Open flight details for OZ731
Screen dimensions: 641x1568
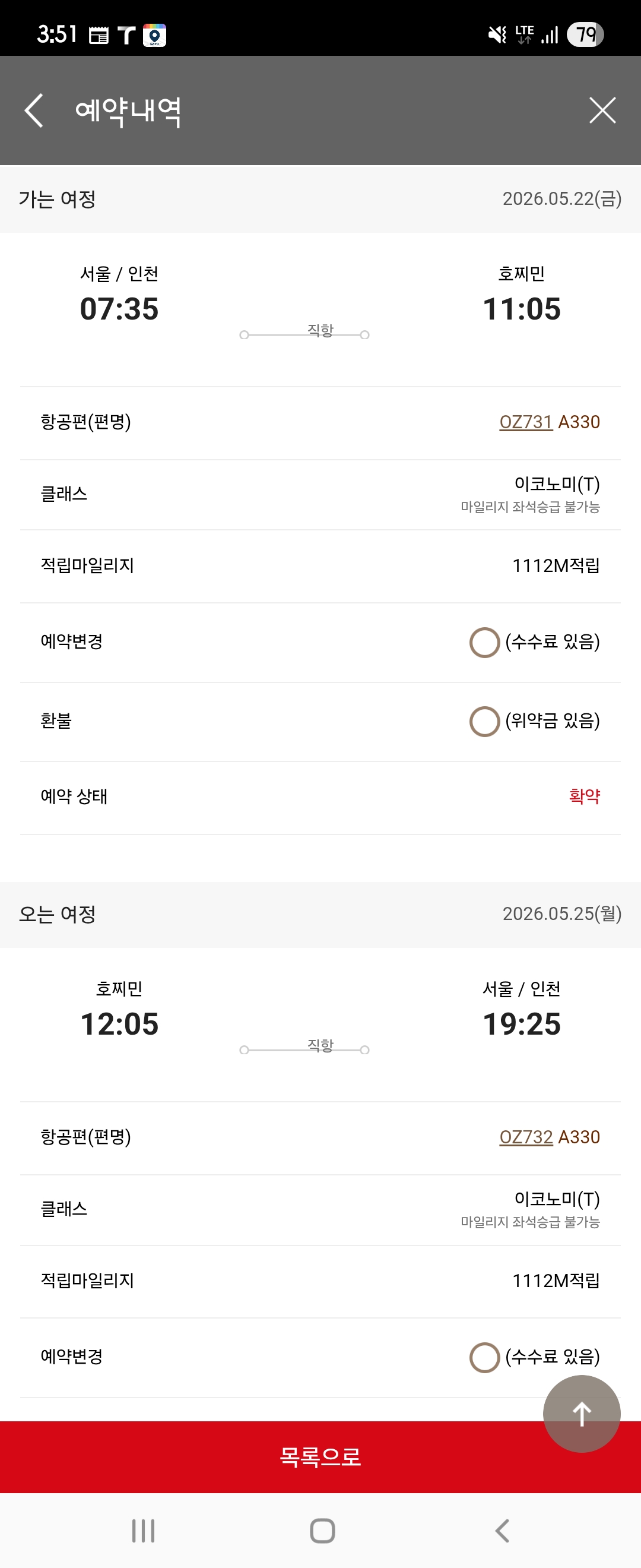pos(526,422)
